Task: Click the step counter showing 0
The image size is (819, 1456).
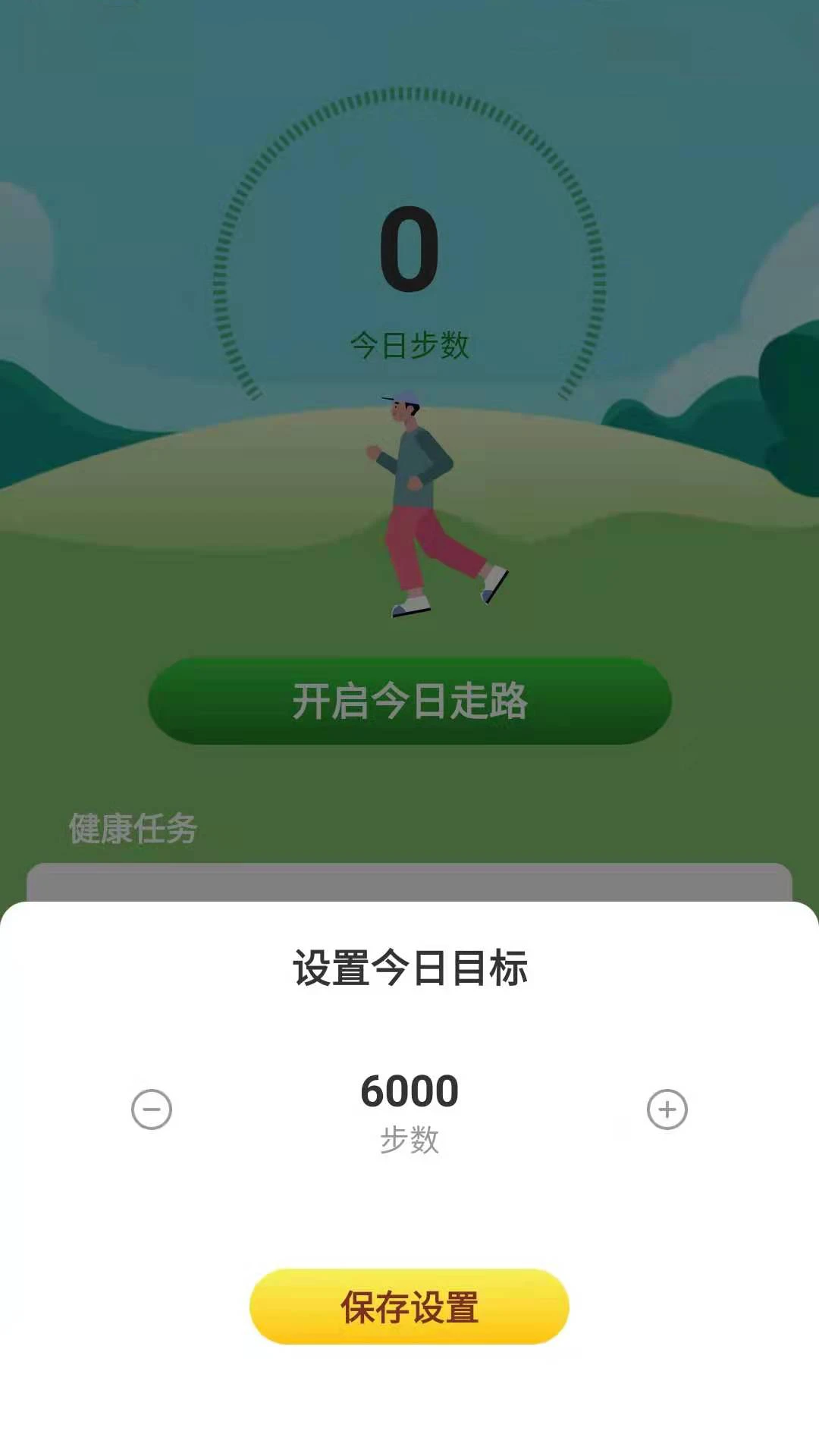Action: (x=408, y=250)
